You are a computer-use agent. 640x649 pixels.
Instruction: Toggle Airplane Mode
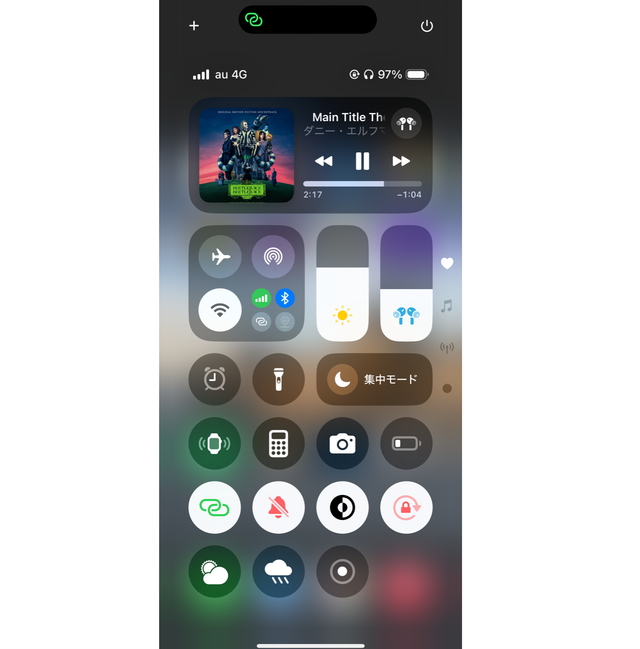click(220, 257)
